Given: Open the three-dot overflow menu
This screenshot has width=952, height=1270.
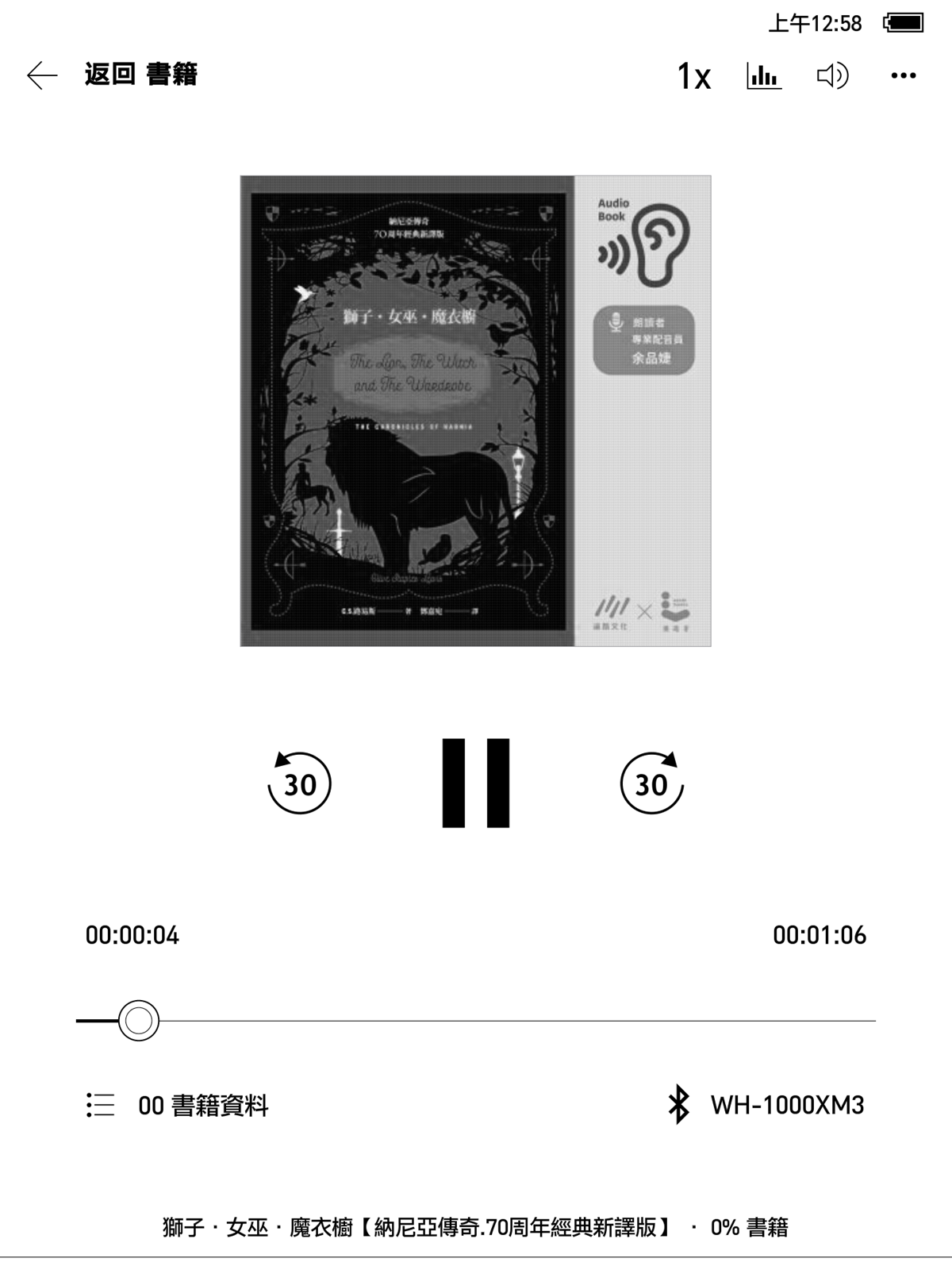Looking at the screenshot, I should (903, 76).
